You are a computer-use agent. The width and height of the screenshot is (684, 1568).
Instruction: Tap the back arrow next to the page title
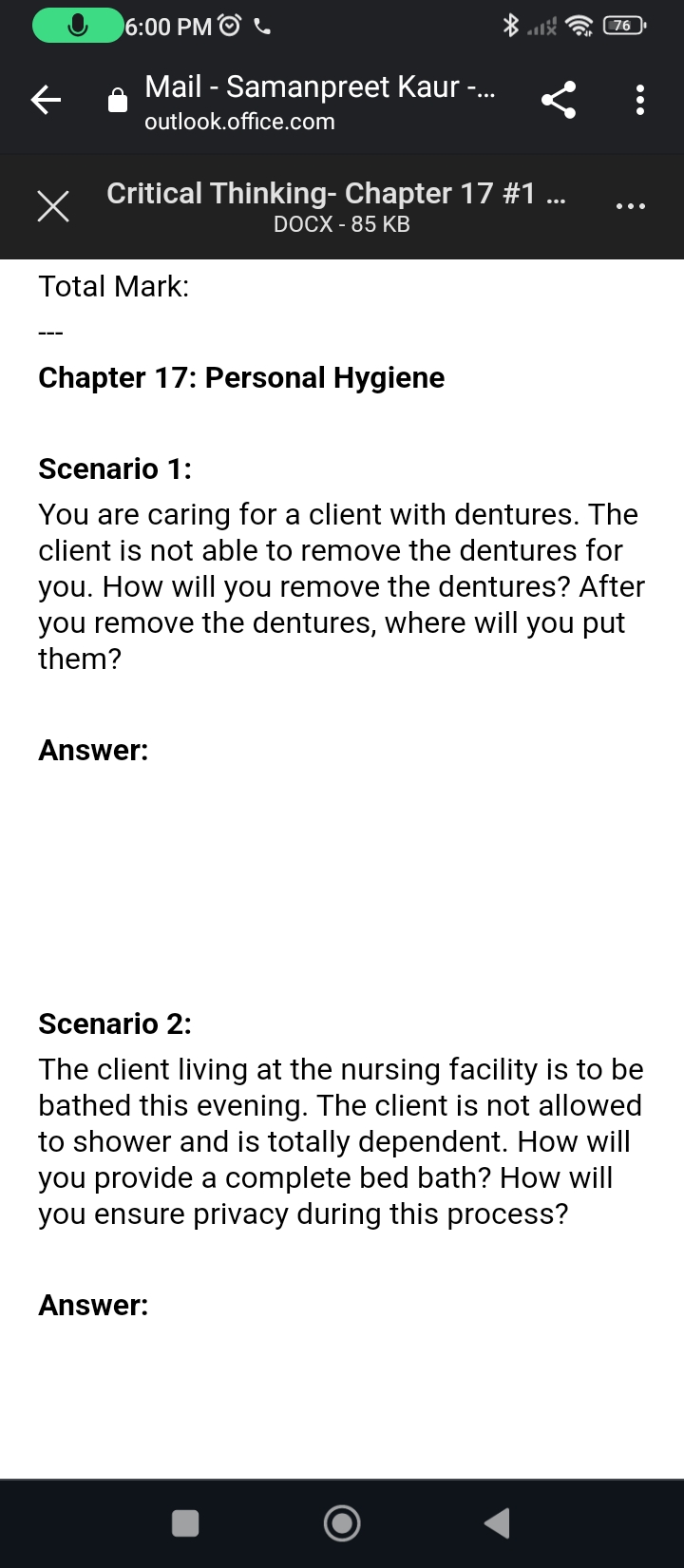[45, 99]
